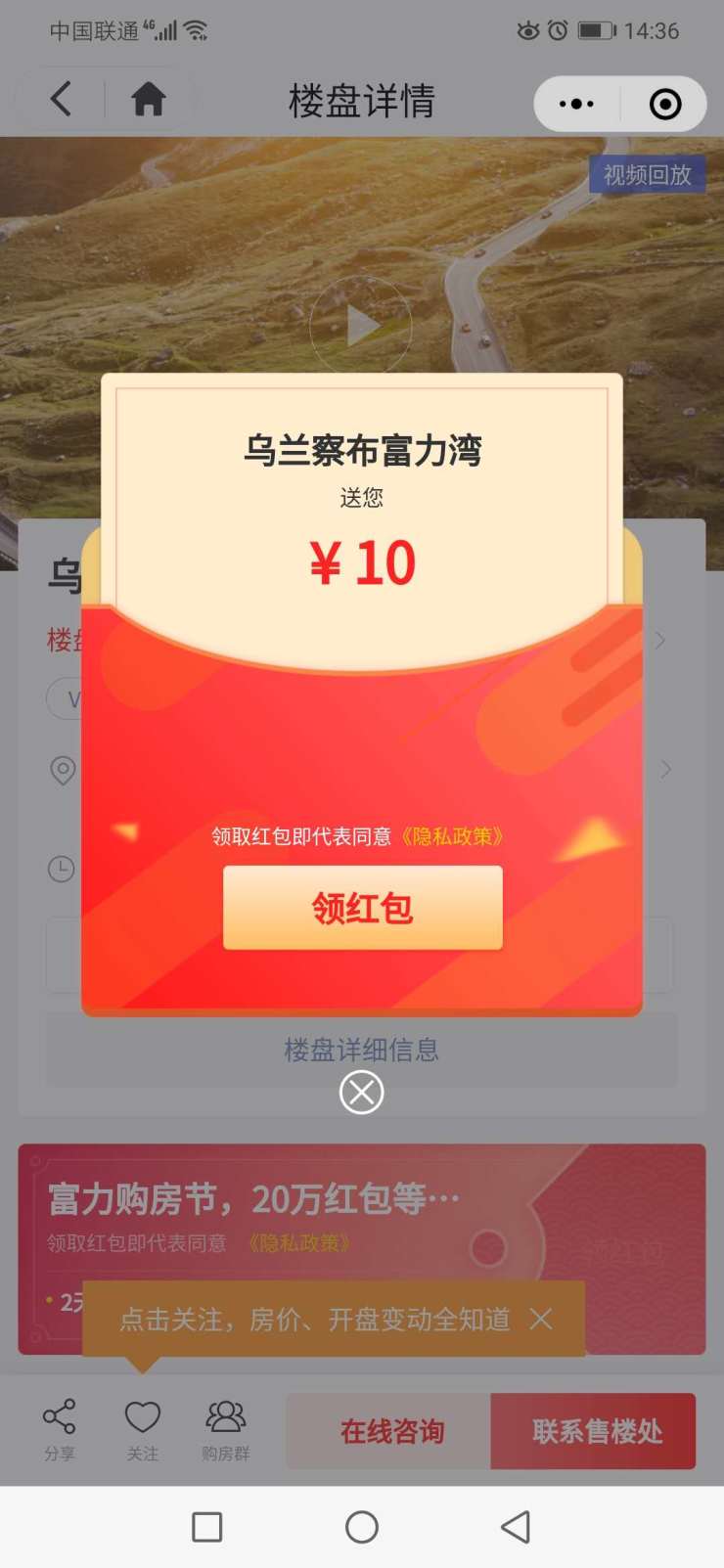This screenshot has width=724, height=1568.
Task: Share this property listing
Action: click(x=60, y=1429)
